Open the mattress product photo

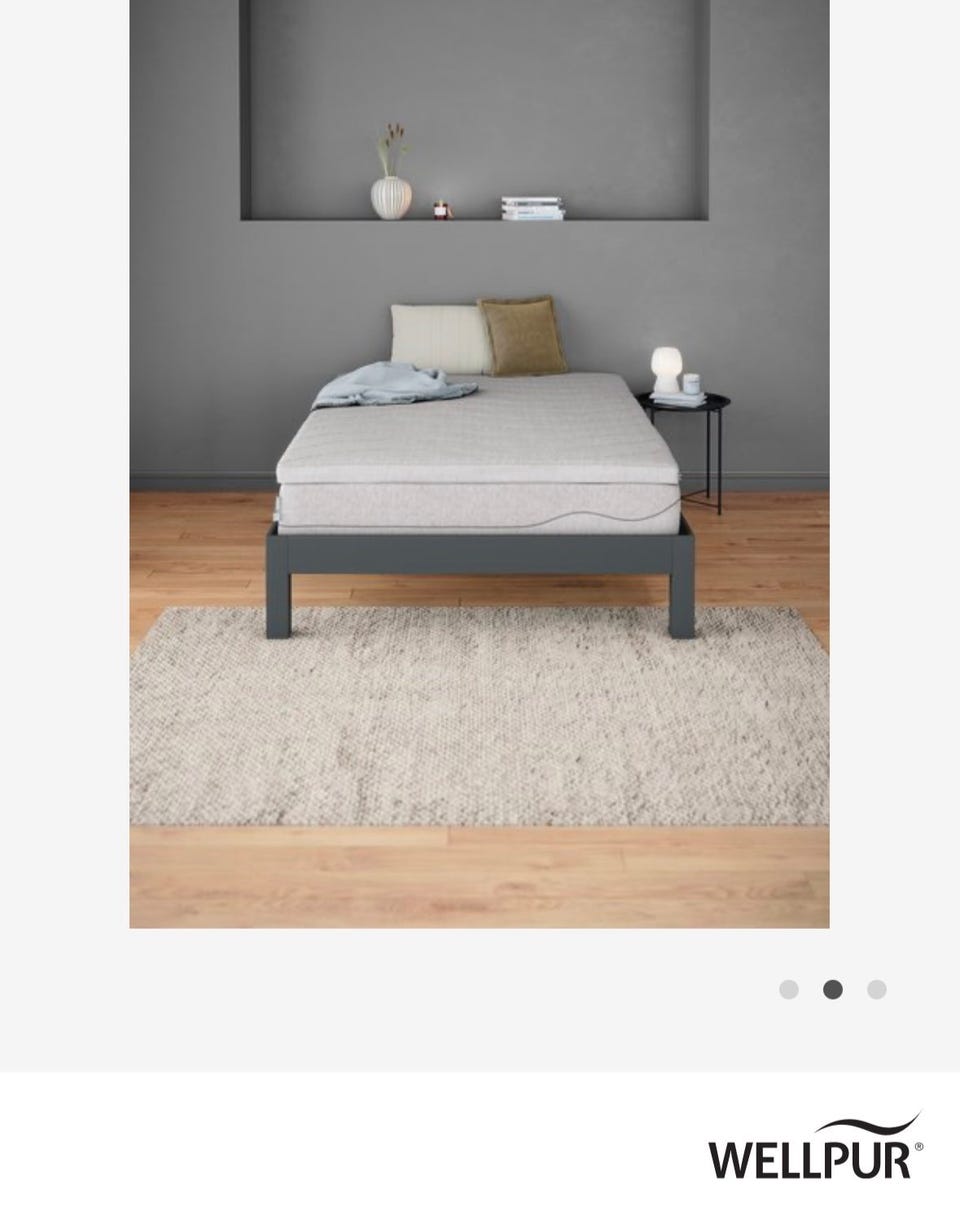click(x=479, y=463)
